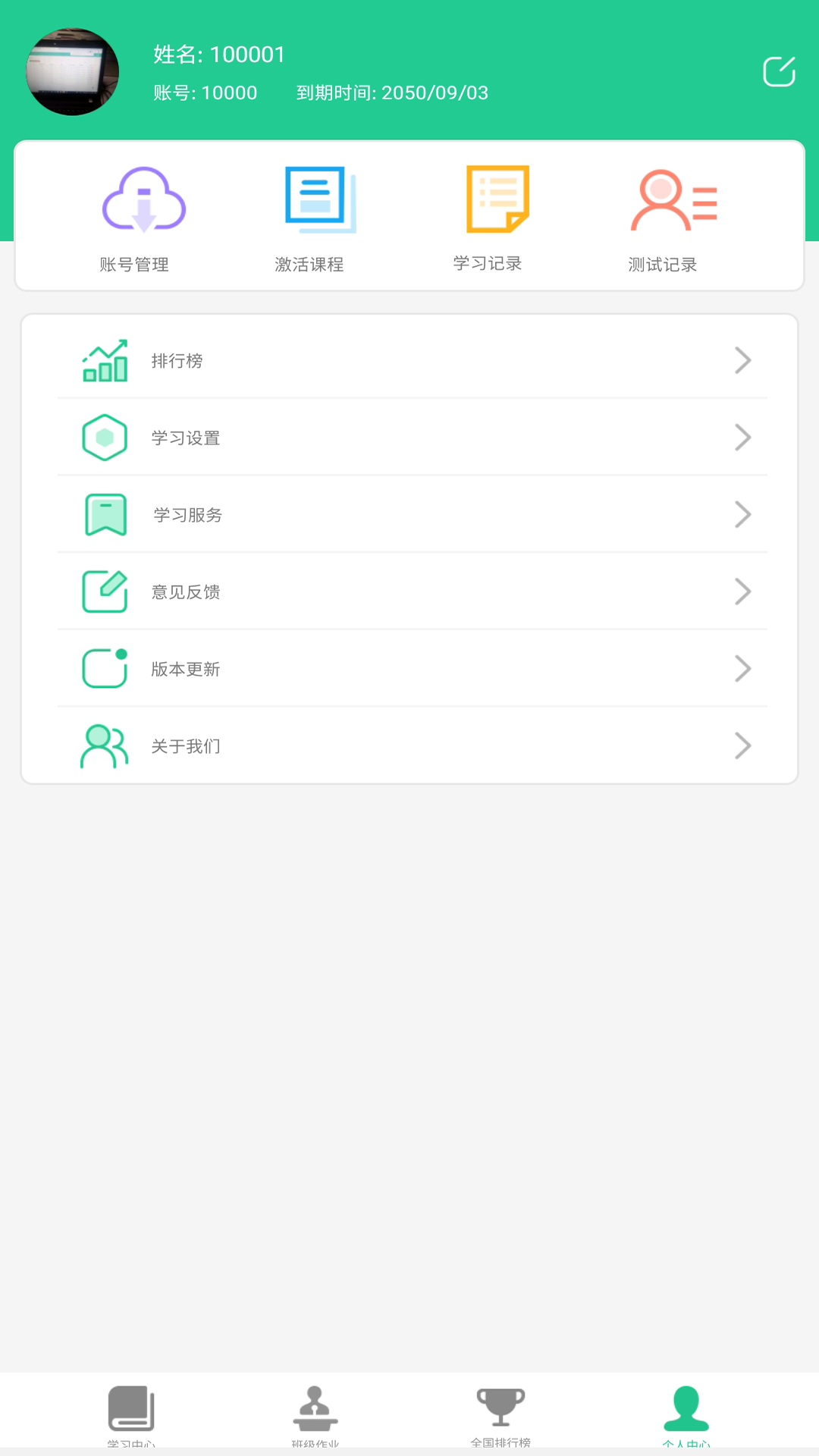Expand 学习服务 via its chevron

(742, 514)
